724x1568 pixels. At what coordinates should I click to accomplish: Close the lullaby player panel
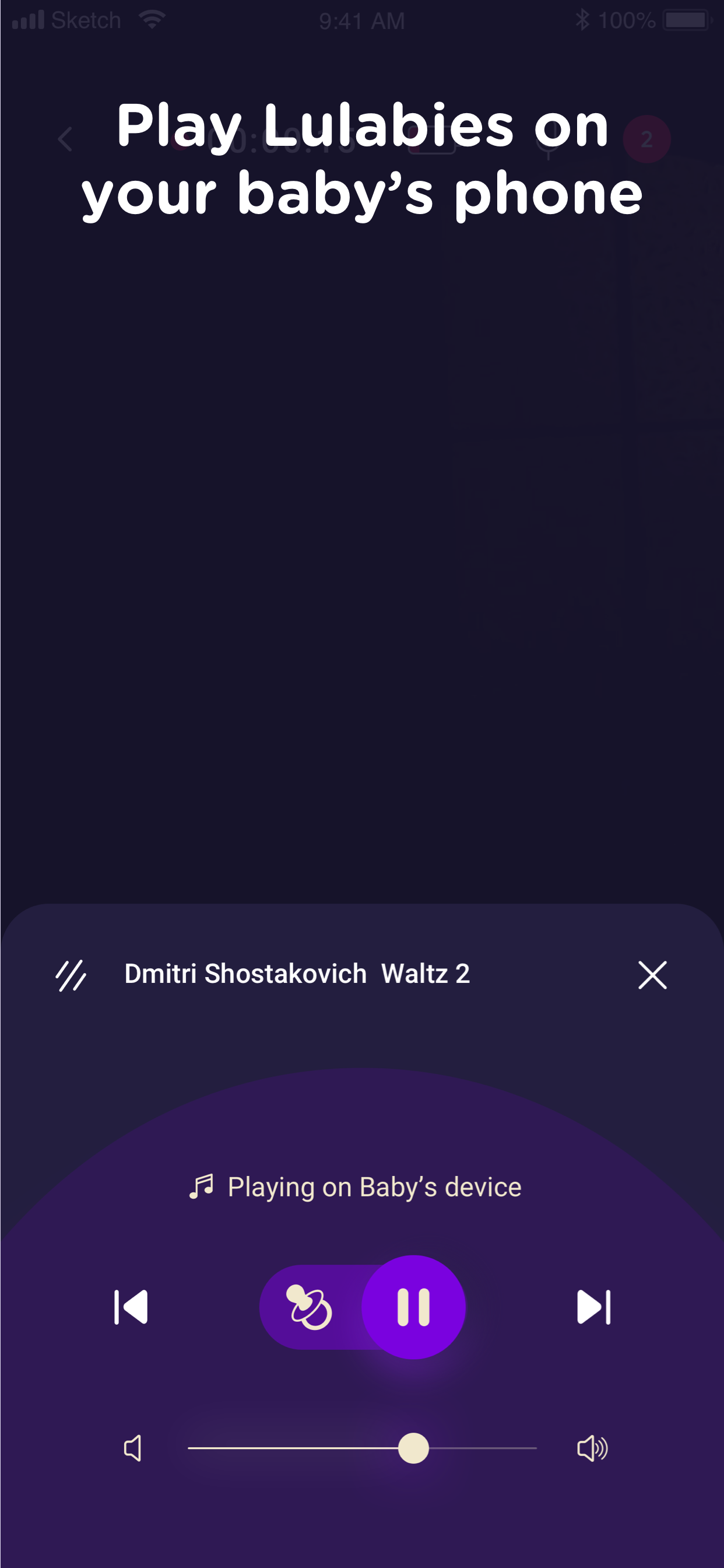[652, 975]
